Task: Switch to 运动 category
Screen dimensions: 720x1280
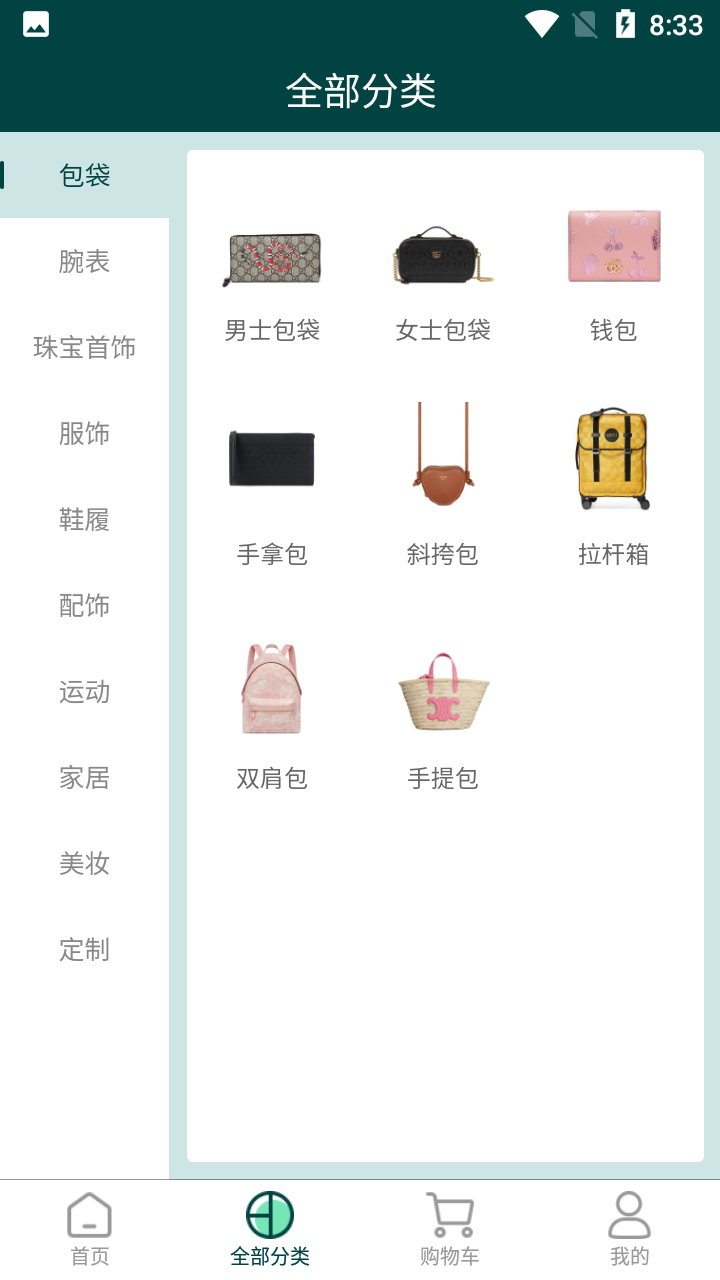Action: pos(84,692)
